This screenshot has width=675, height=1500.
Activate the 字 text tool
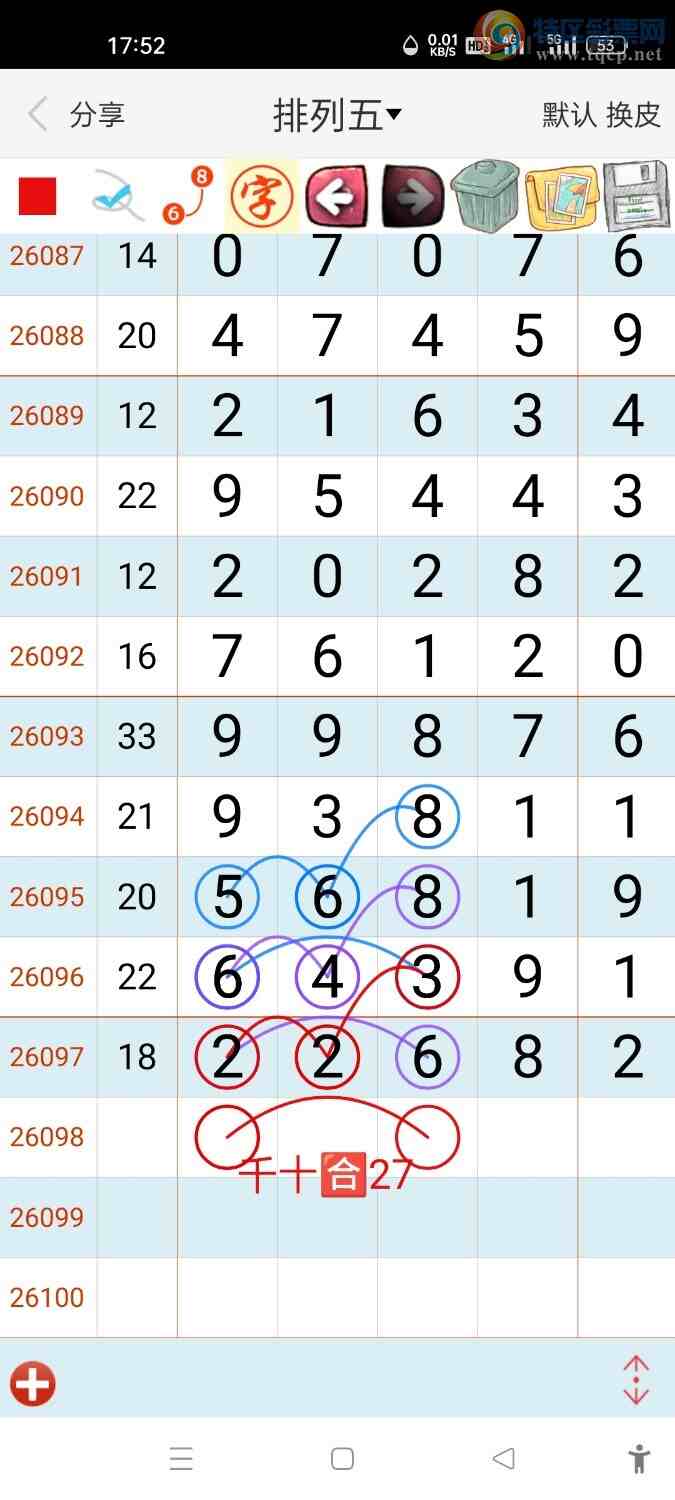pyautogui.click(x=262, y=196)
